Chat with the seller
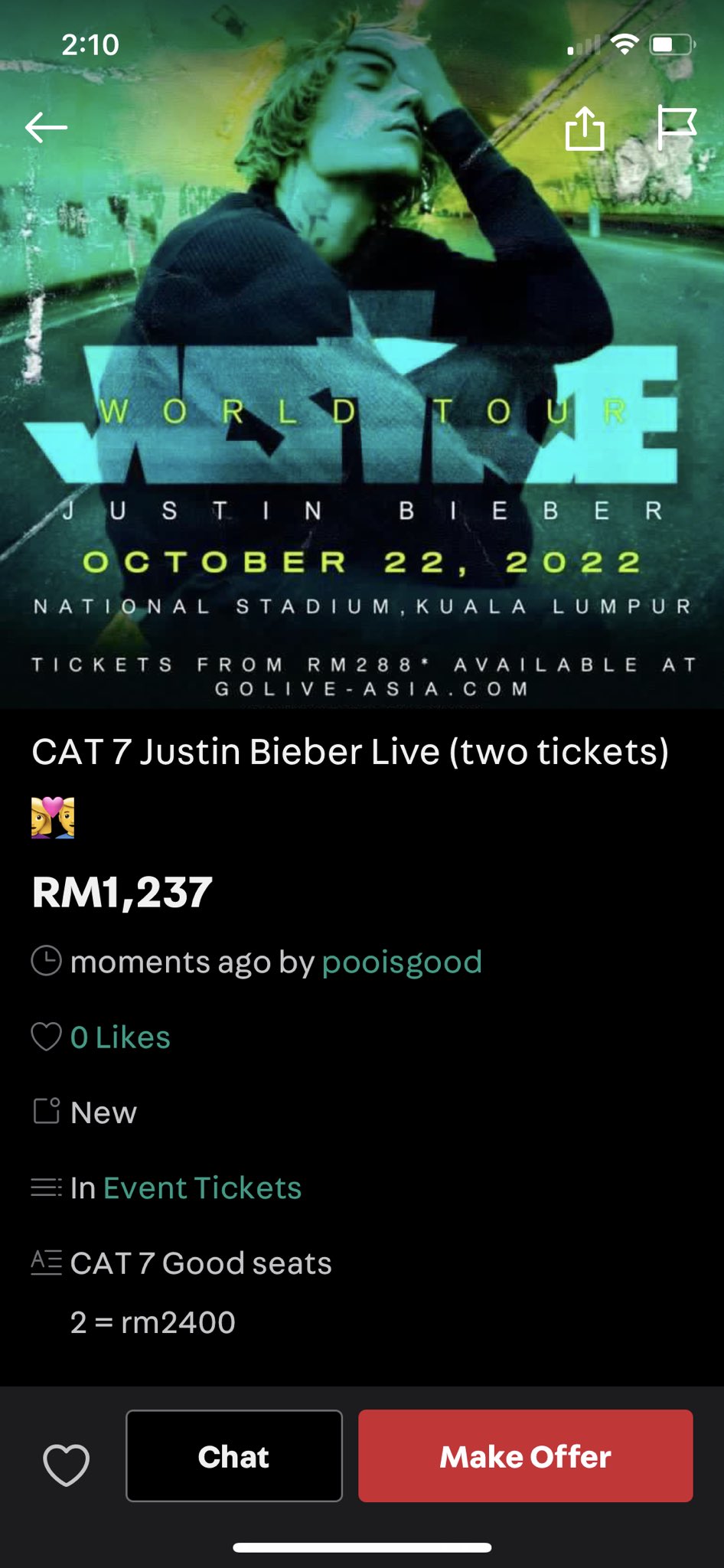724x1568 pixels. point(234,1456)
